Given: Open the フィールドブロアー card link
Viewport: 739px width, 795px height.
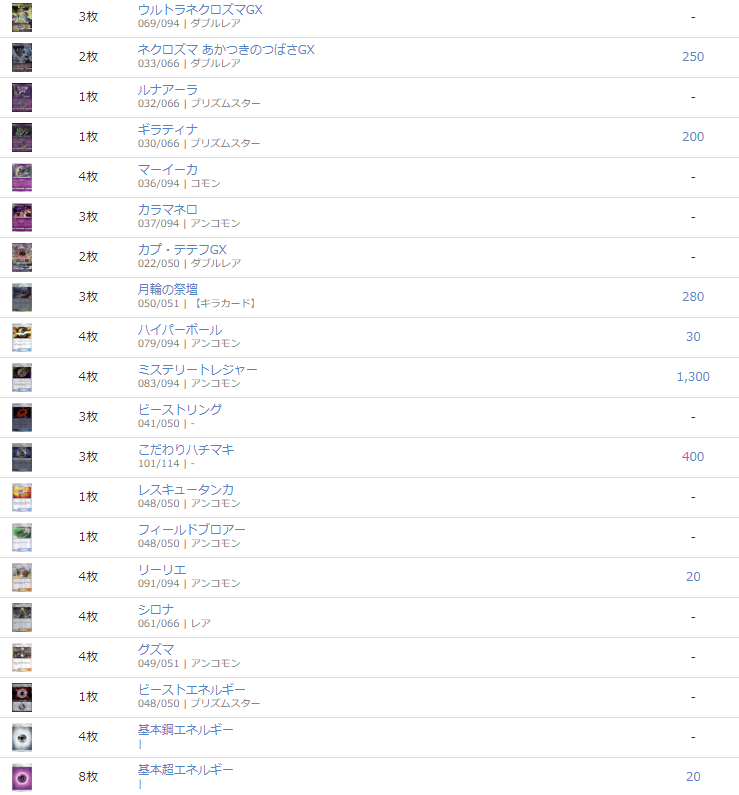Looking at the screenshot, I should coord(191,530).
